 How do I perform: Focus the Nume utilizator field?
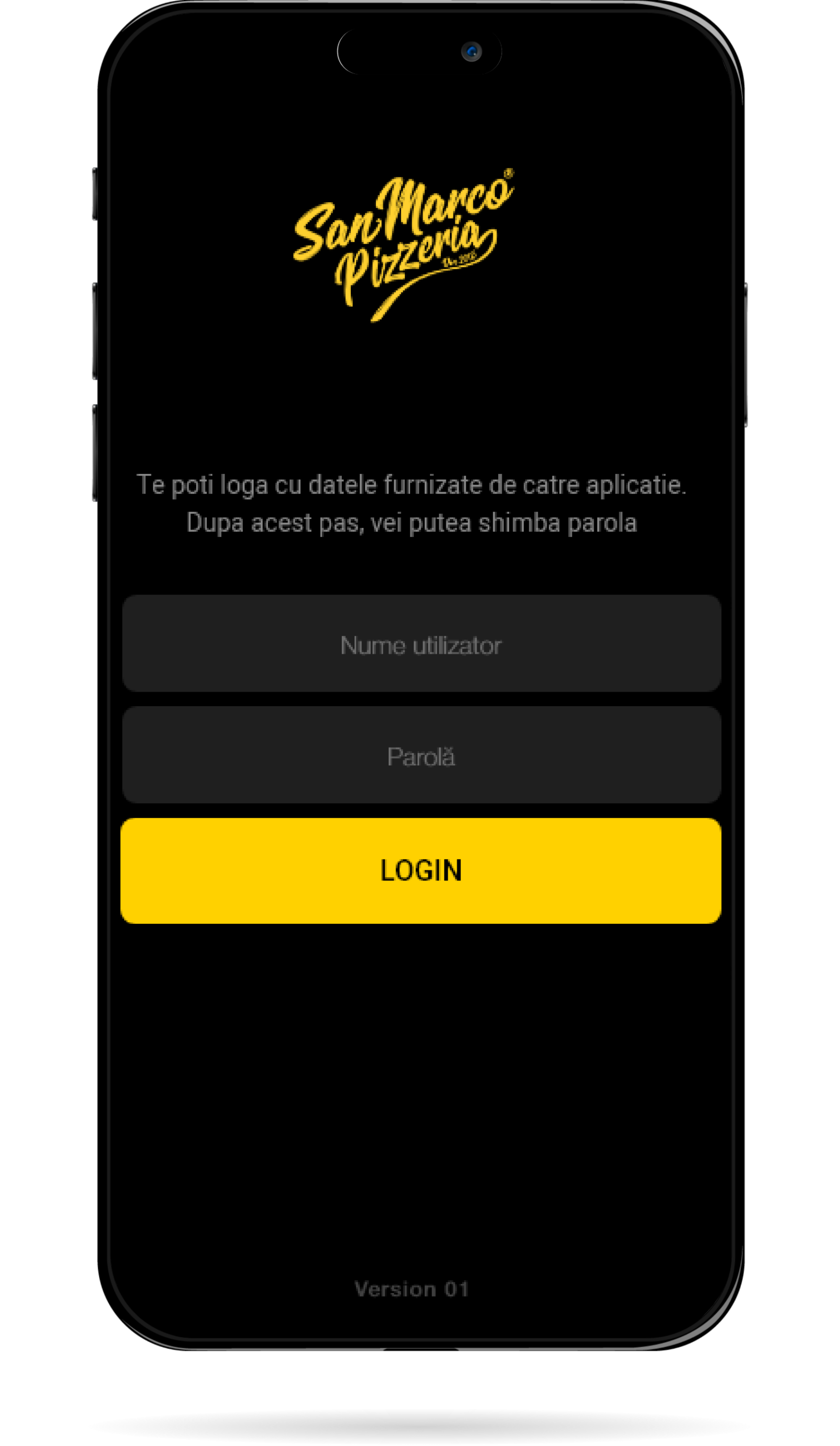tap(421, 644)
